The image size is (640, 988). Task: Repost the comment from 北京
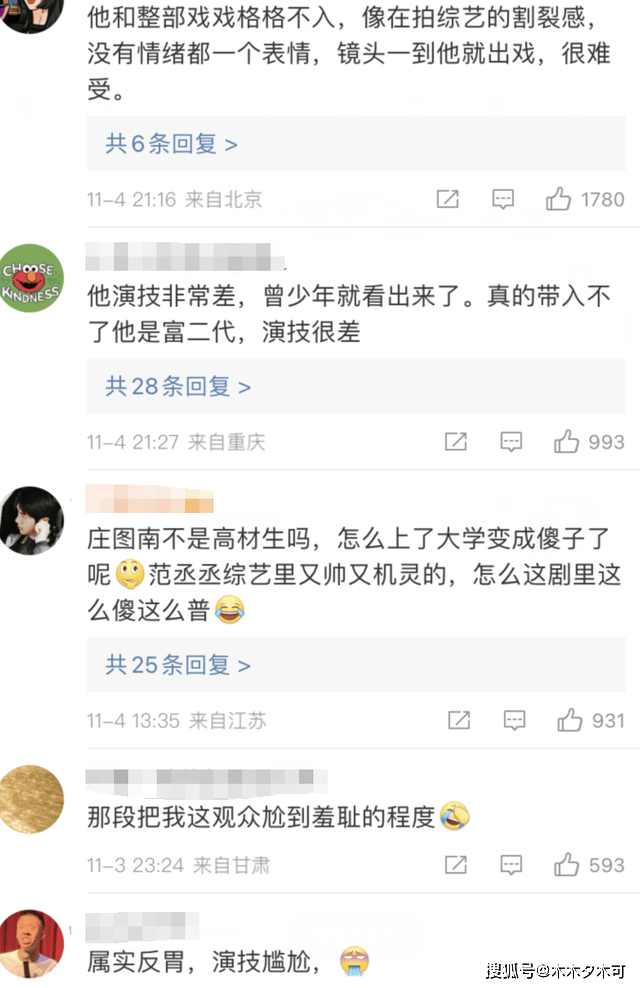coord(448,199)
